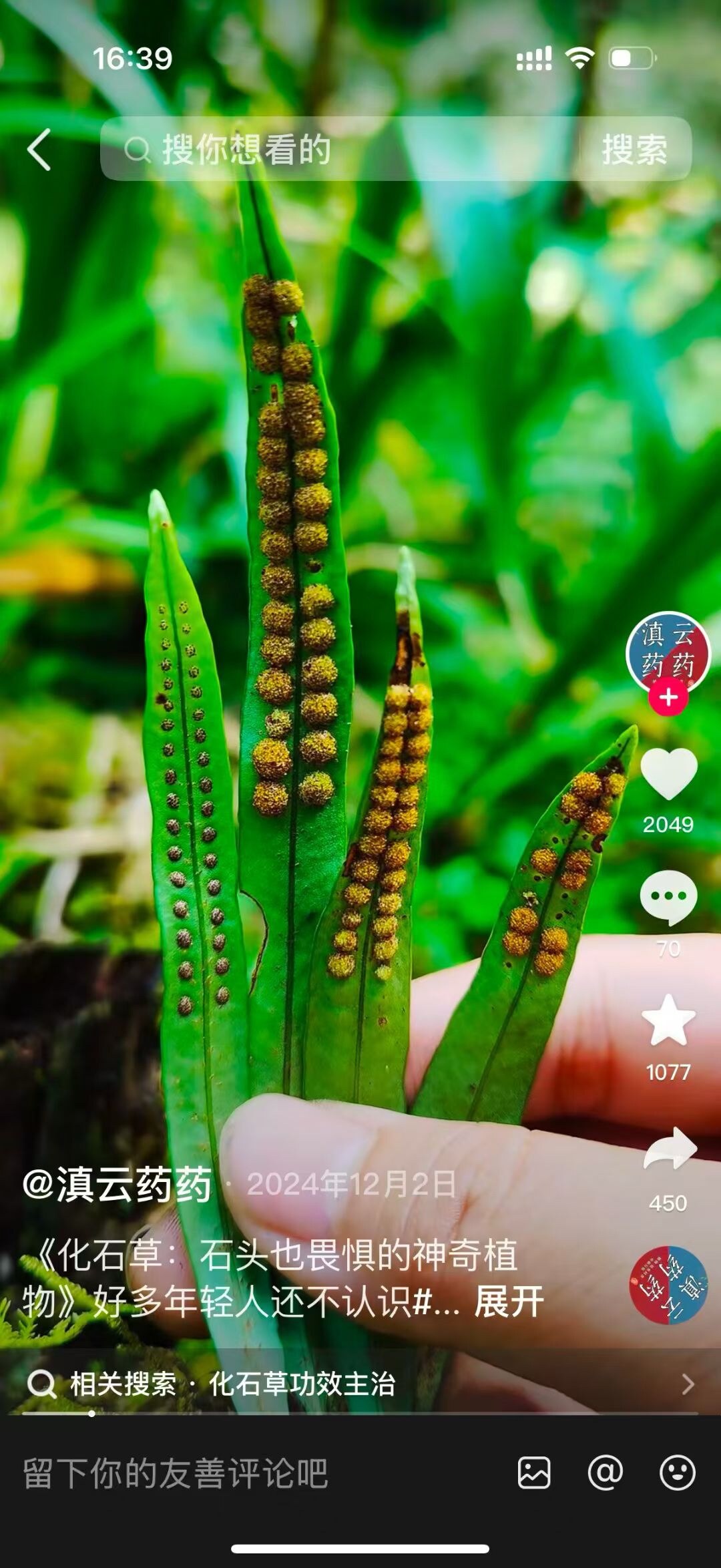721x1568 pixels.
Task: Open 滇云药药 profile avatar
Action: click(x=668, y=652)
